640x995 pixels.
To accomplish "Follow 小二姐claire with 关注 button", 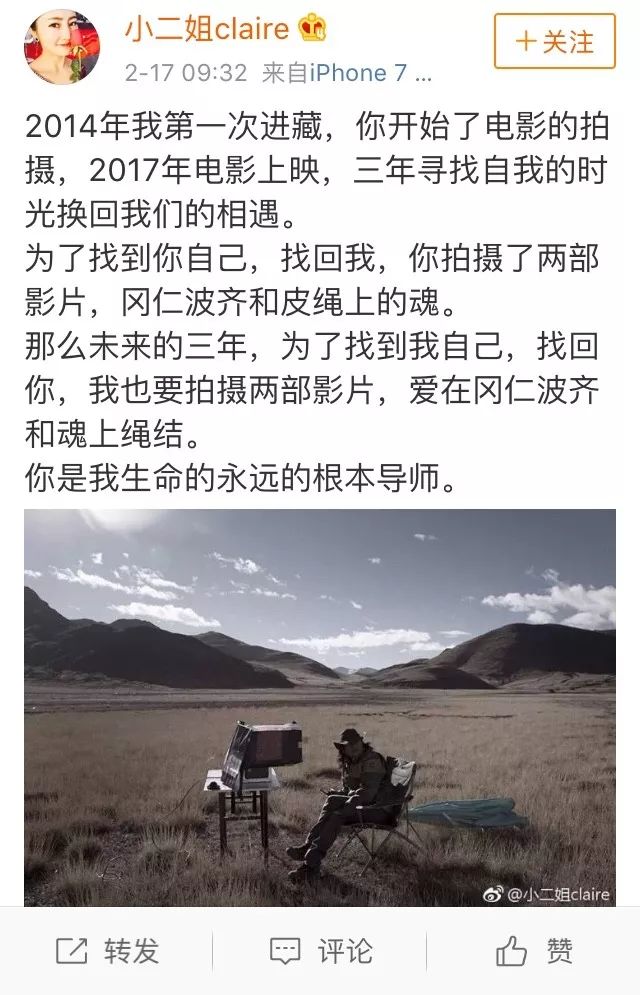I will point(554,41).
